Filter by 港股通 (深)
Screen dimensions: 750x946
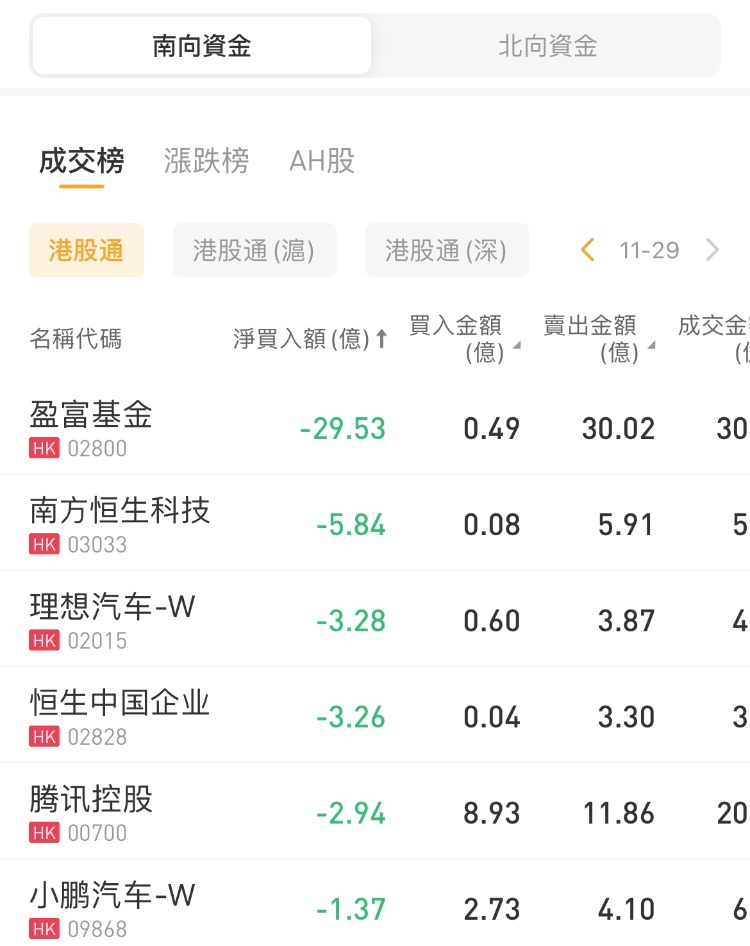(446, 250)
